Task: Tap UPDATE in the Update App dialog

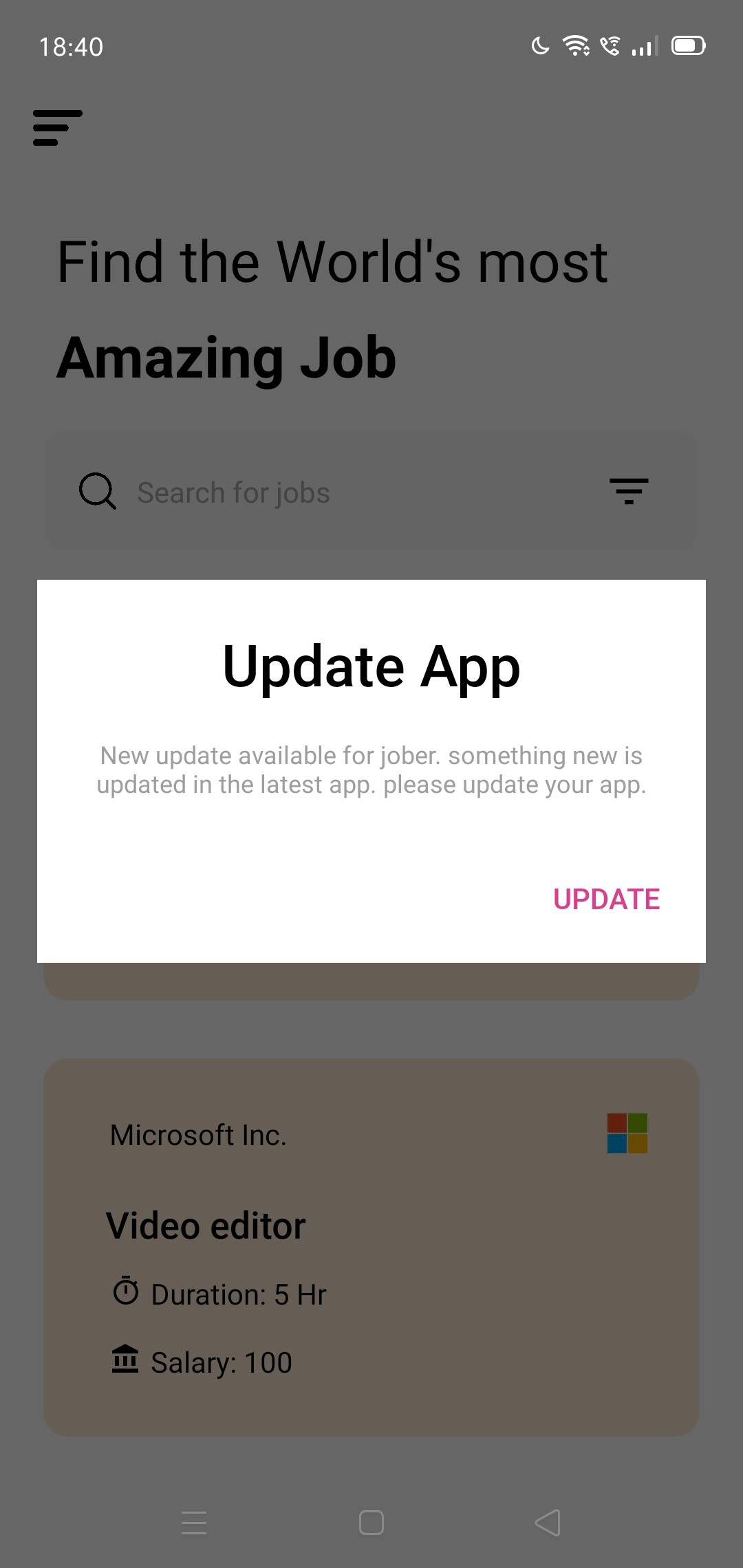Action: 606,899
